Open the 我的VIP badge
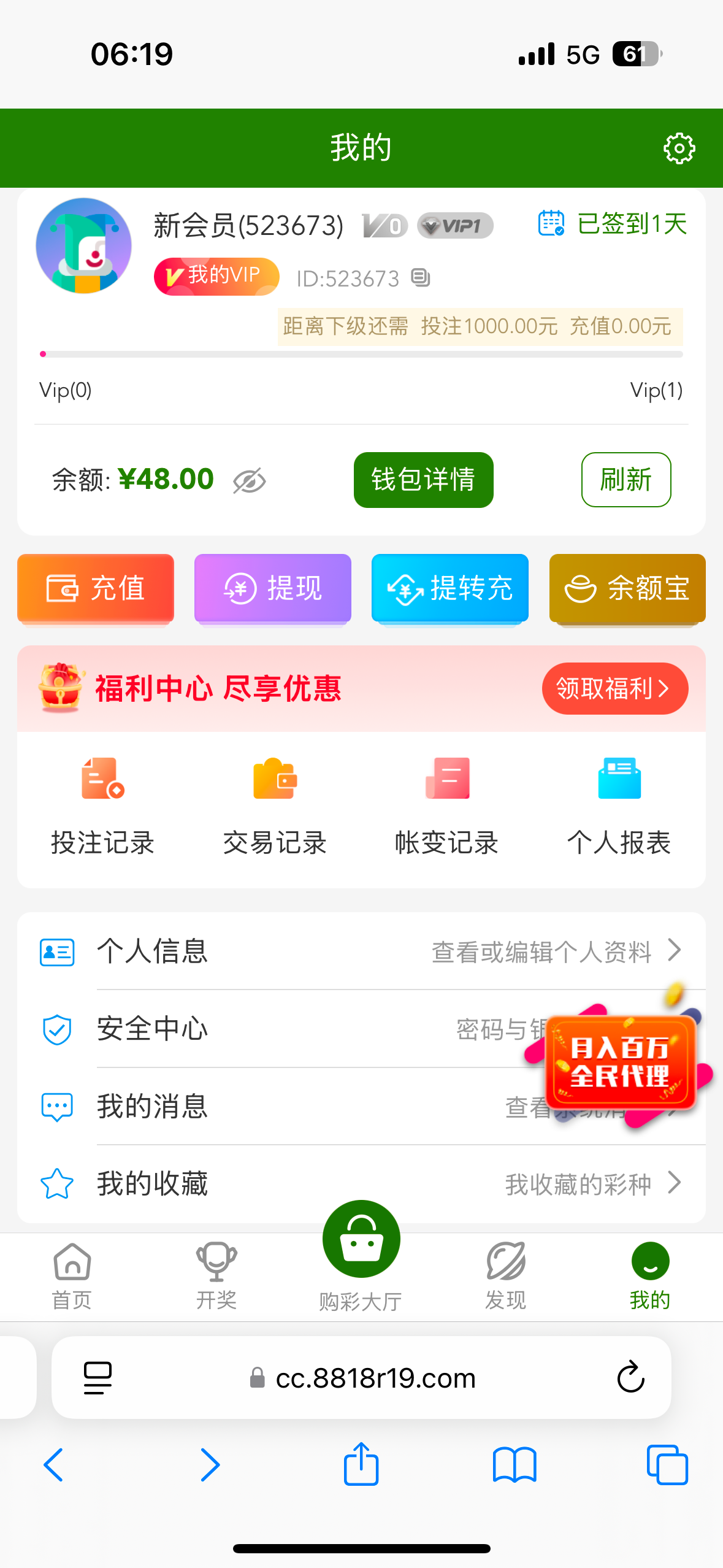Screen dimensions: 723x1568 point(216,276)
